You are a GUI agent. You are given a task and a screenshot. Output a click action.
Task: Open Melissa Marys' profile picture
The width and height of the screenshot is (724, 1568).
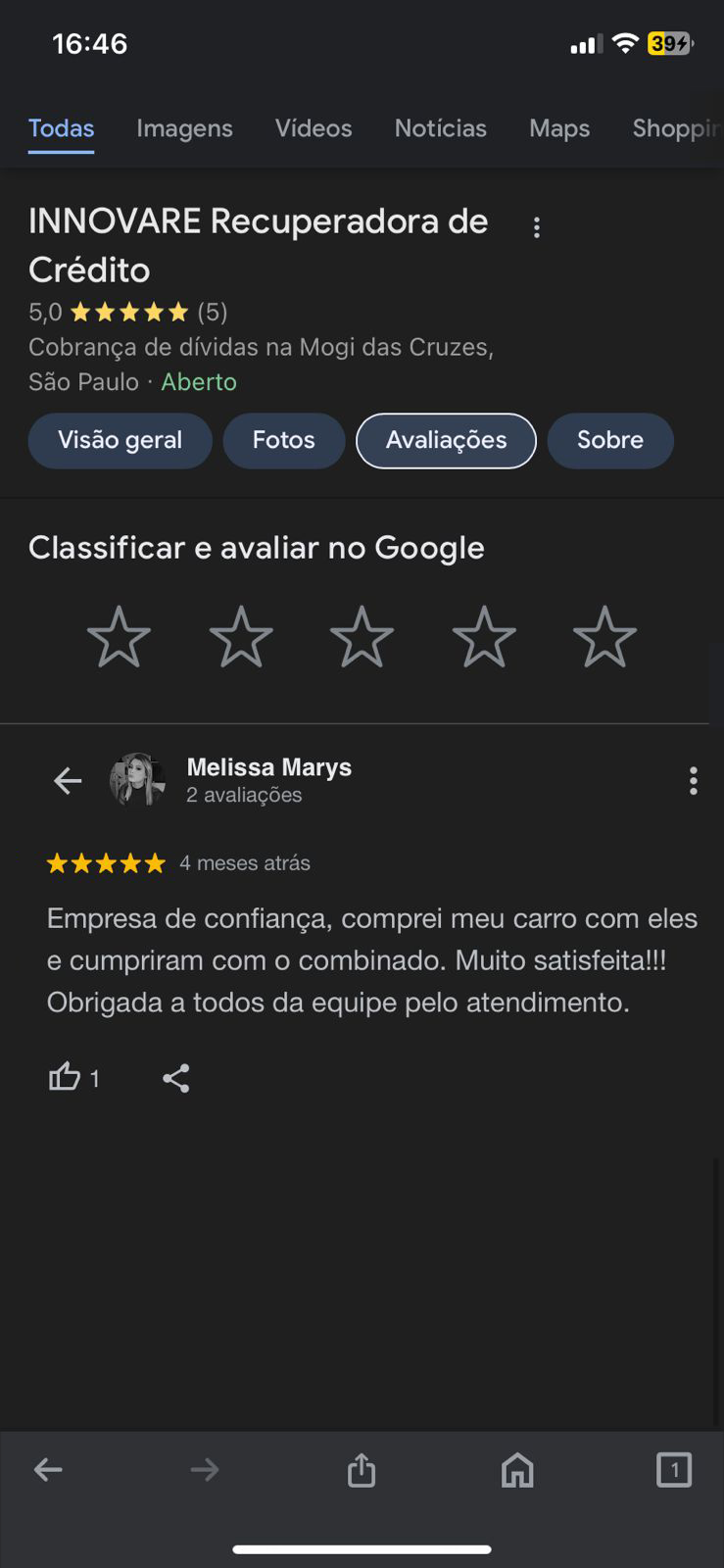[x=137, y=780]
